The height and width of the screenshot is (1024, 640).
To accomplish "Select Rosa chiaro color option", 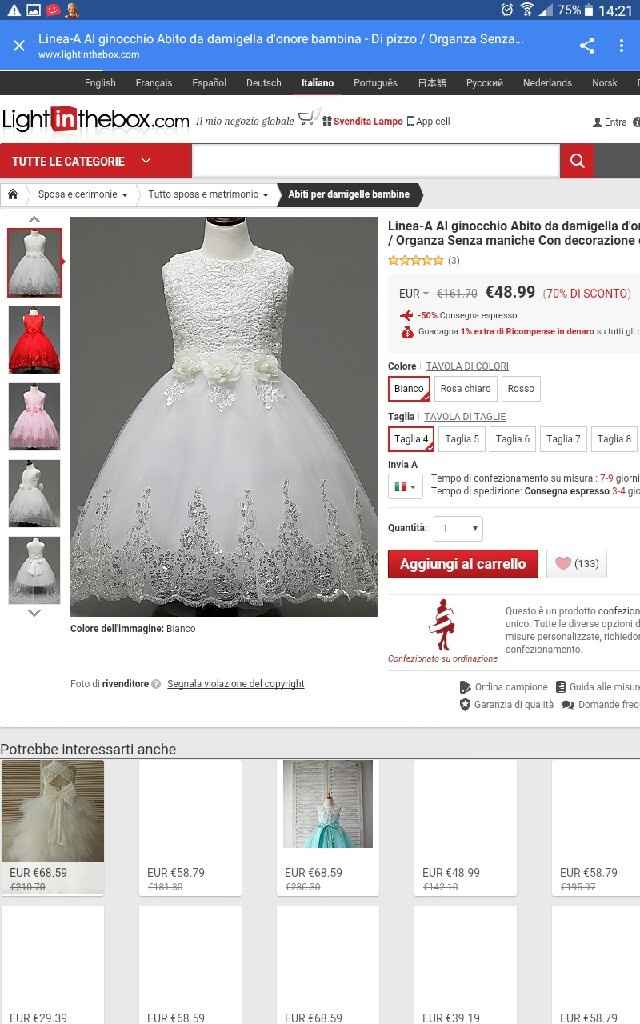I will click(465, 388).
